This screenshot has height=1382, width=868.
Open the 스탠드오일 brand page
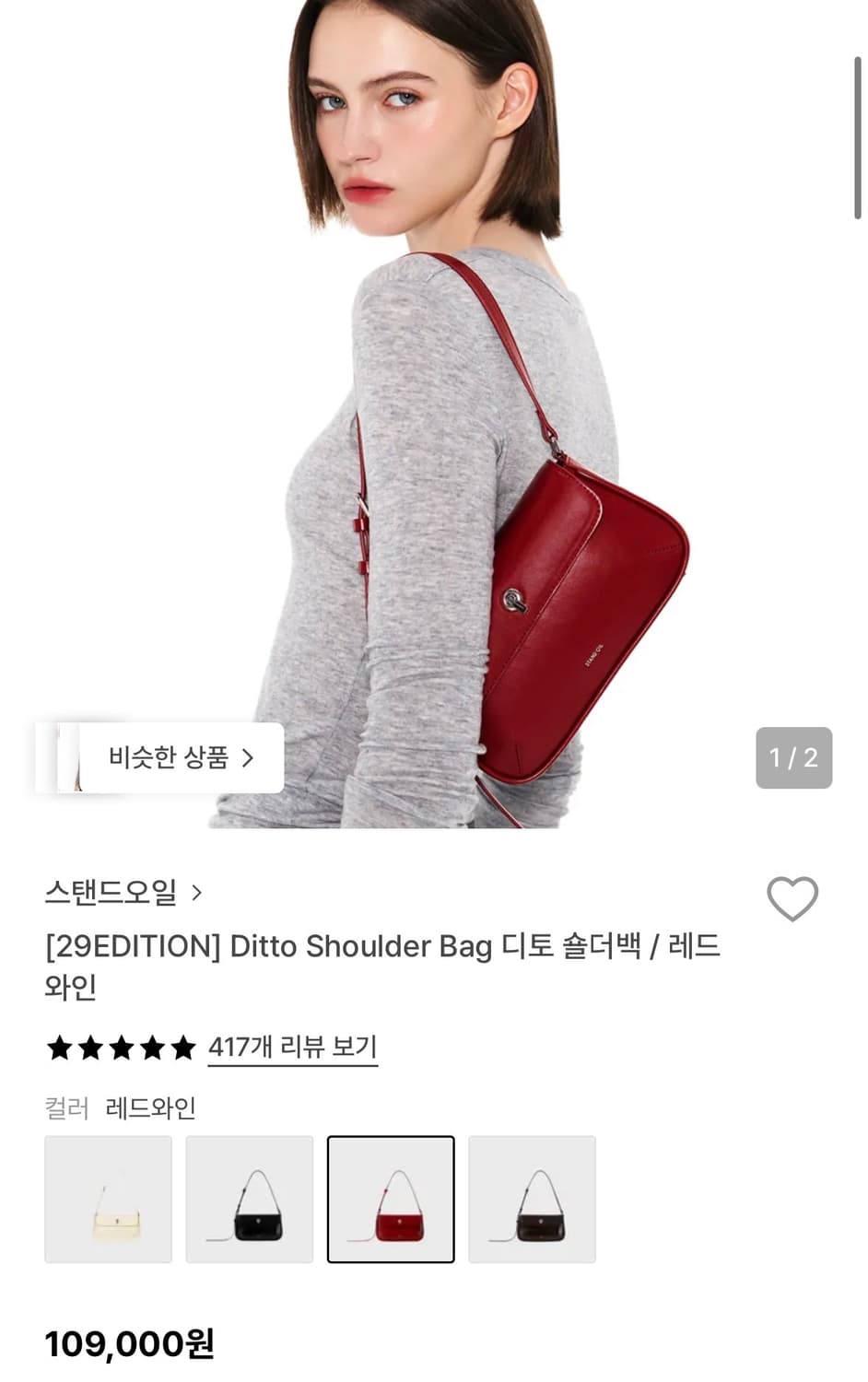click(x=111, y=892)
